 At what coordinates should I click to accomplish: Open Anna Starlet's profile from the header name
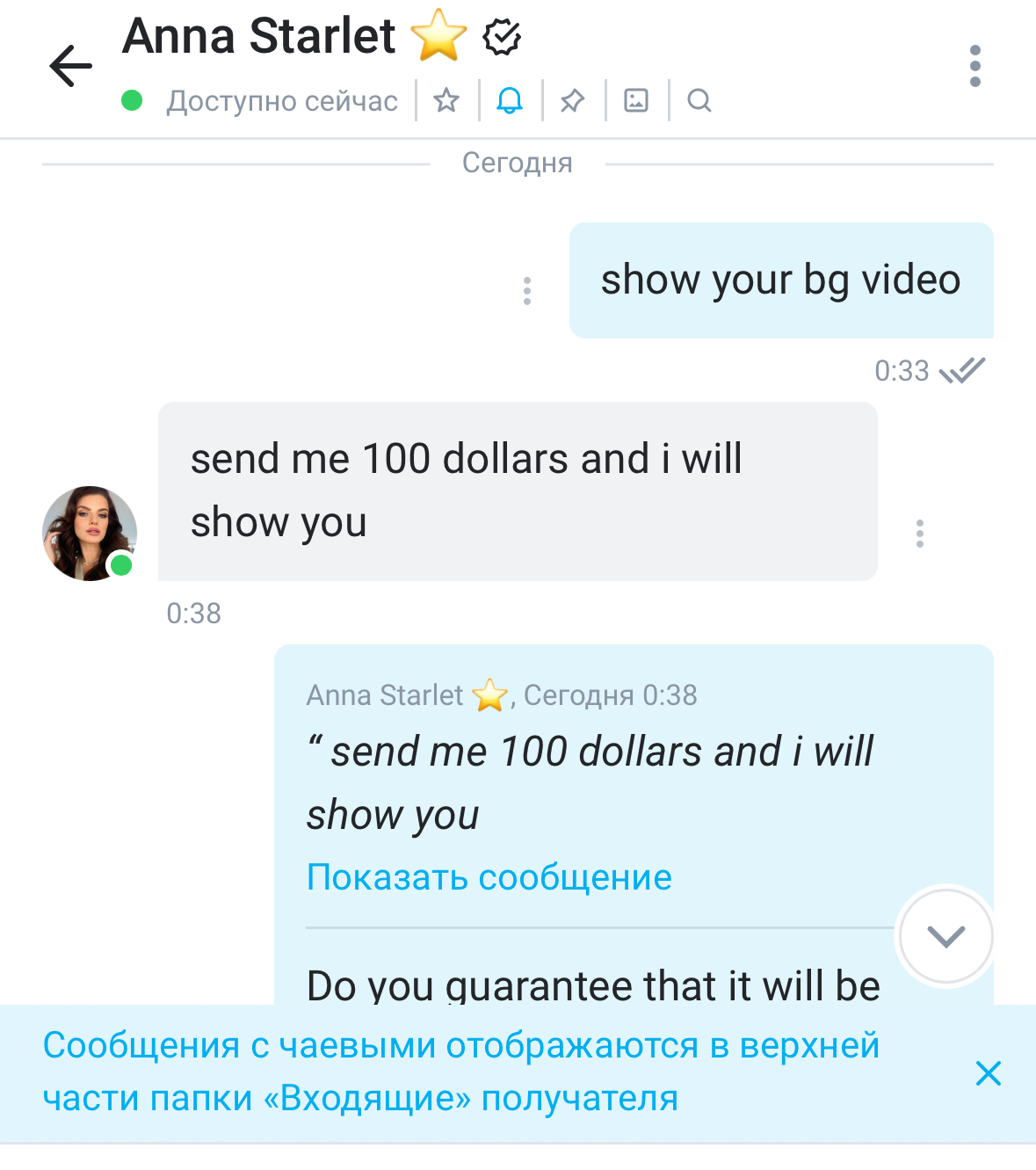tap(259, 37)
